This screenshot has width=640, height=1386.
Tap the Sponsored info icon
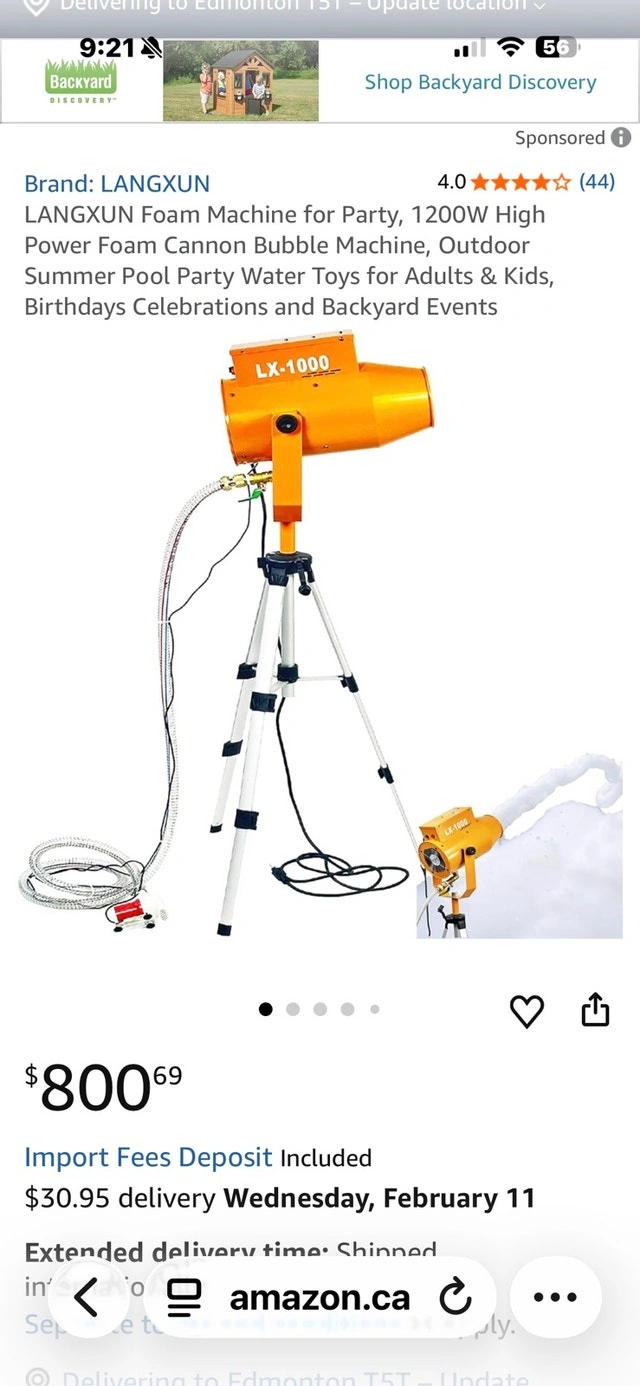tap(621, 138)
